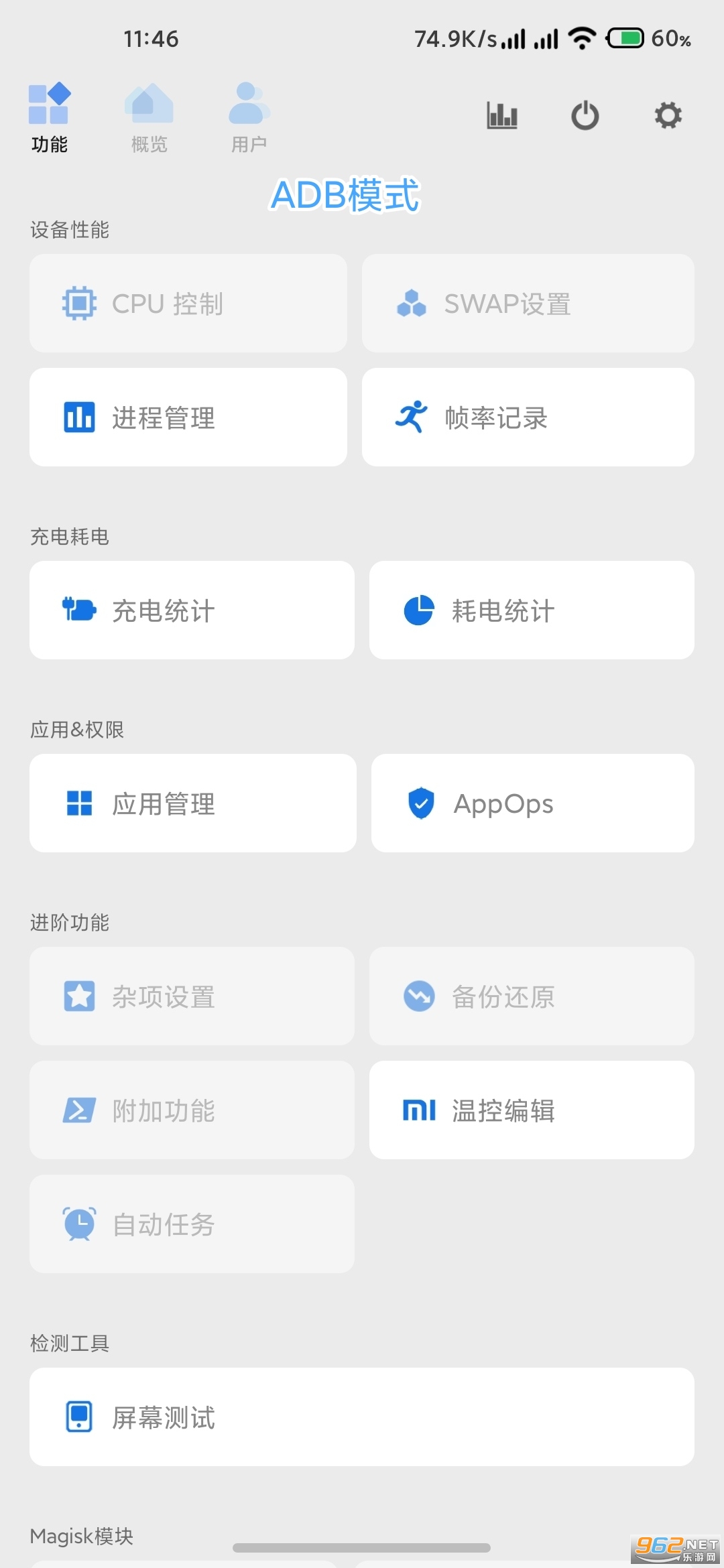Open 附加功能 card
Screen dimensions: 724x1568
point(192,1110)
